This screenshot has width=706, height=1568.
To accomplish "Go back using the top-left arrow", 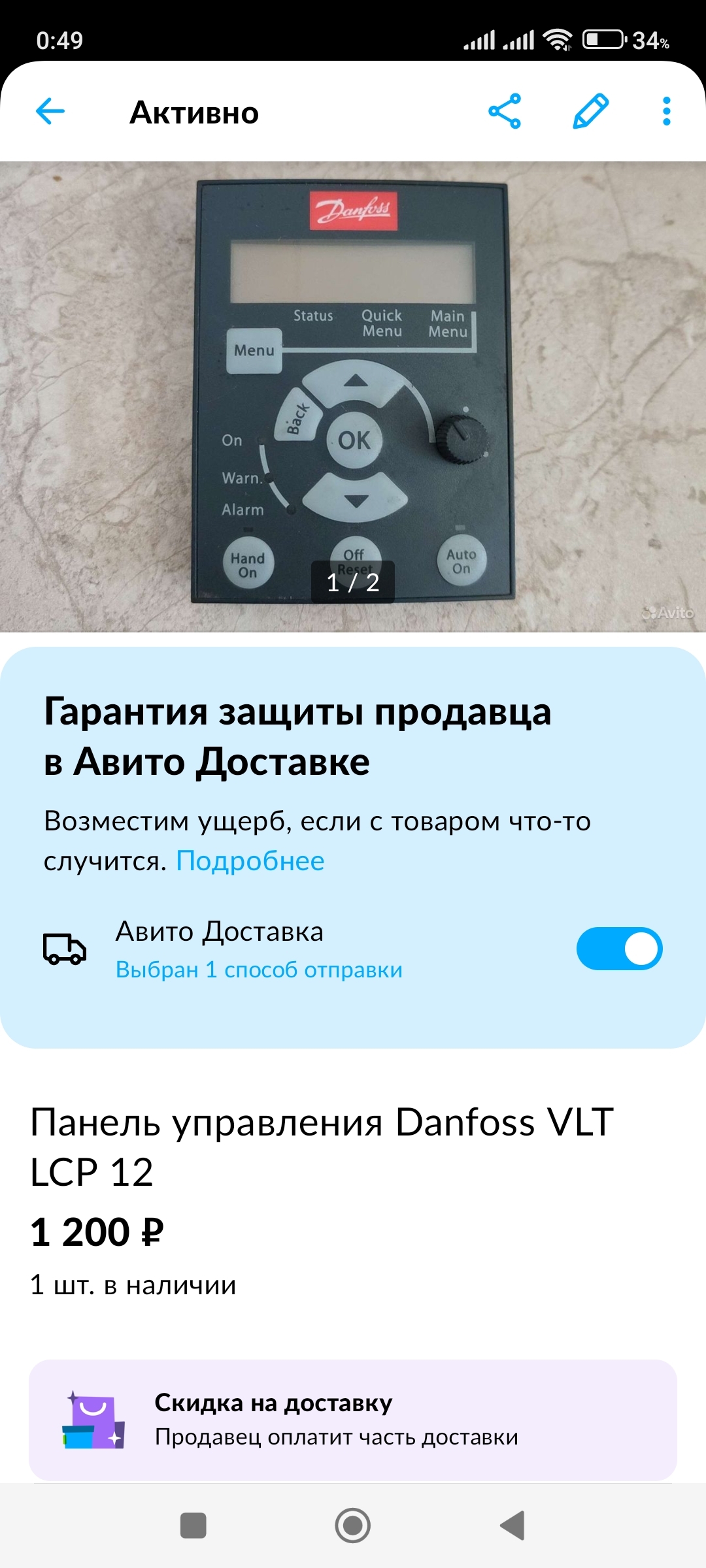I will [50, 111].
